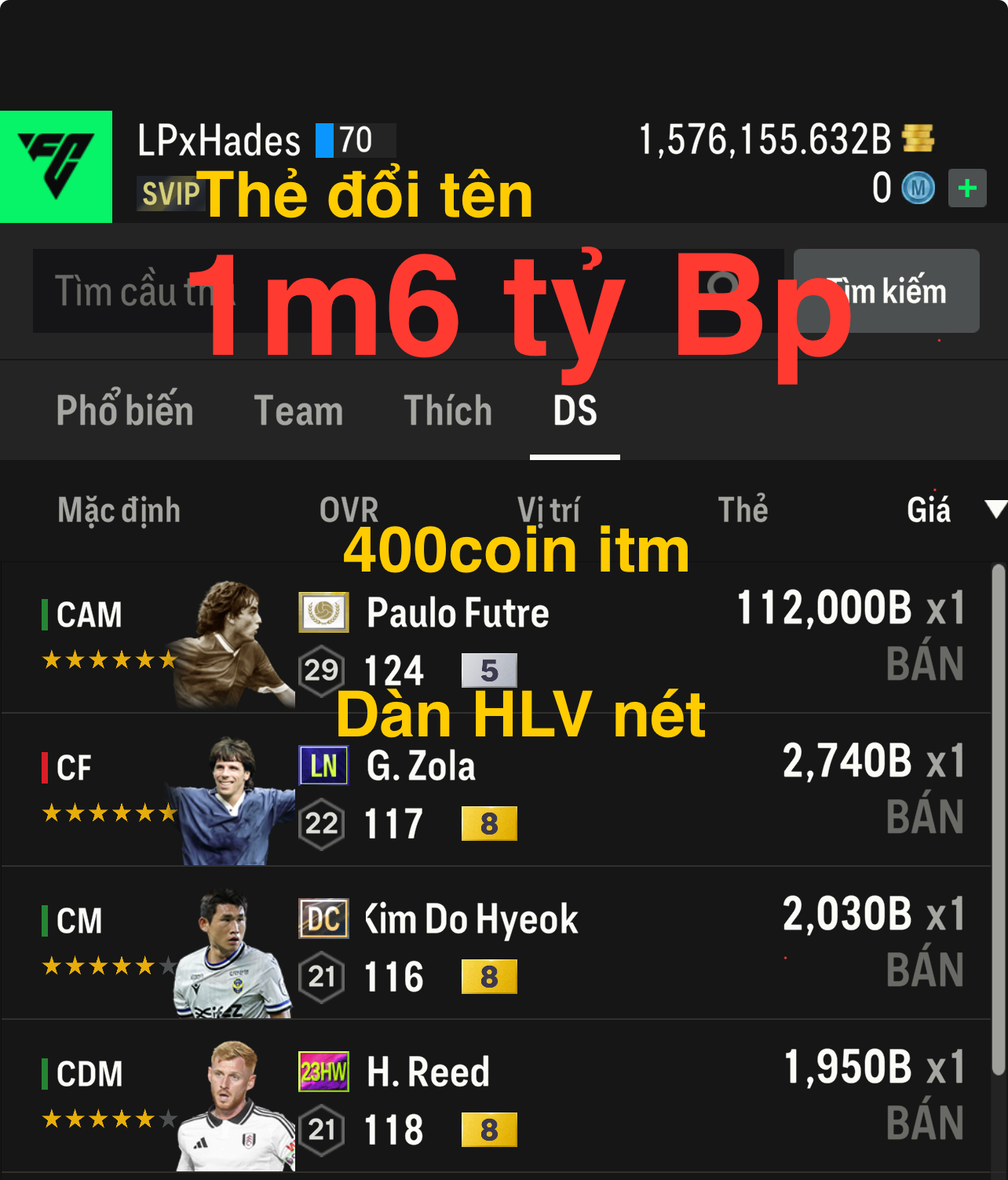The width and height of the screenshot is (1008, 1180).
Task: Switch to the Team tab
Action: (298, 411)
